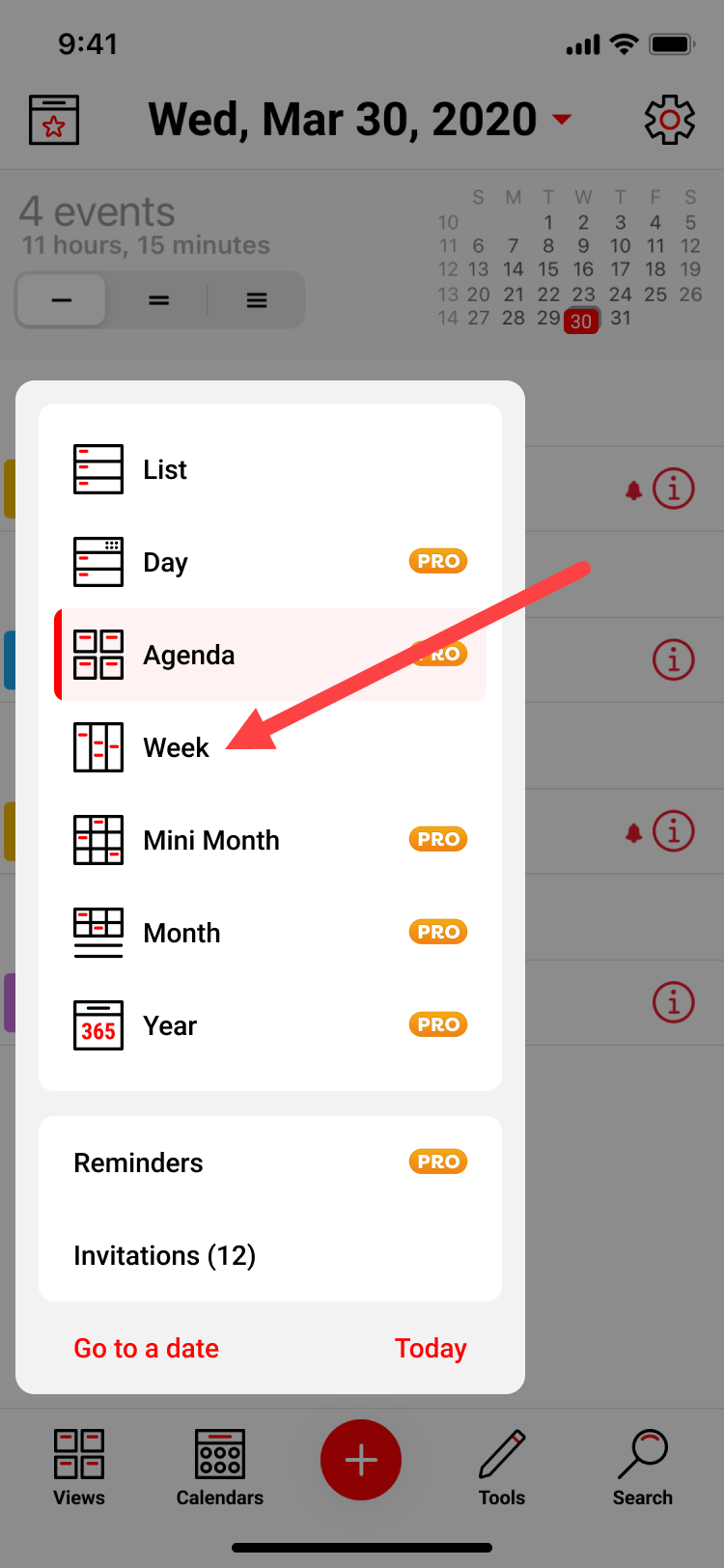Image resolution: width=724 pixels, height=1568 pixels.
Task: Tap the Views tab
Action: click(x=79, y=1468)
